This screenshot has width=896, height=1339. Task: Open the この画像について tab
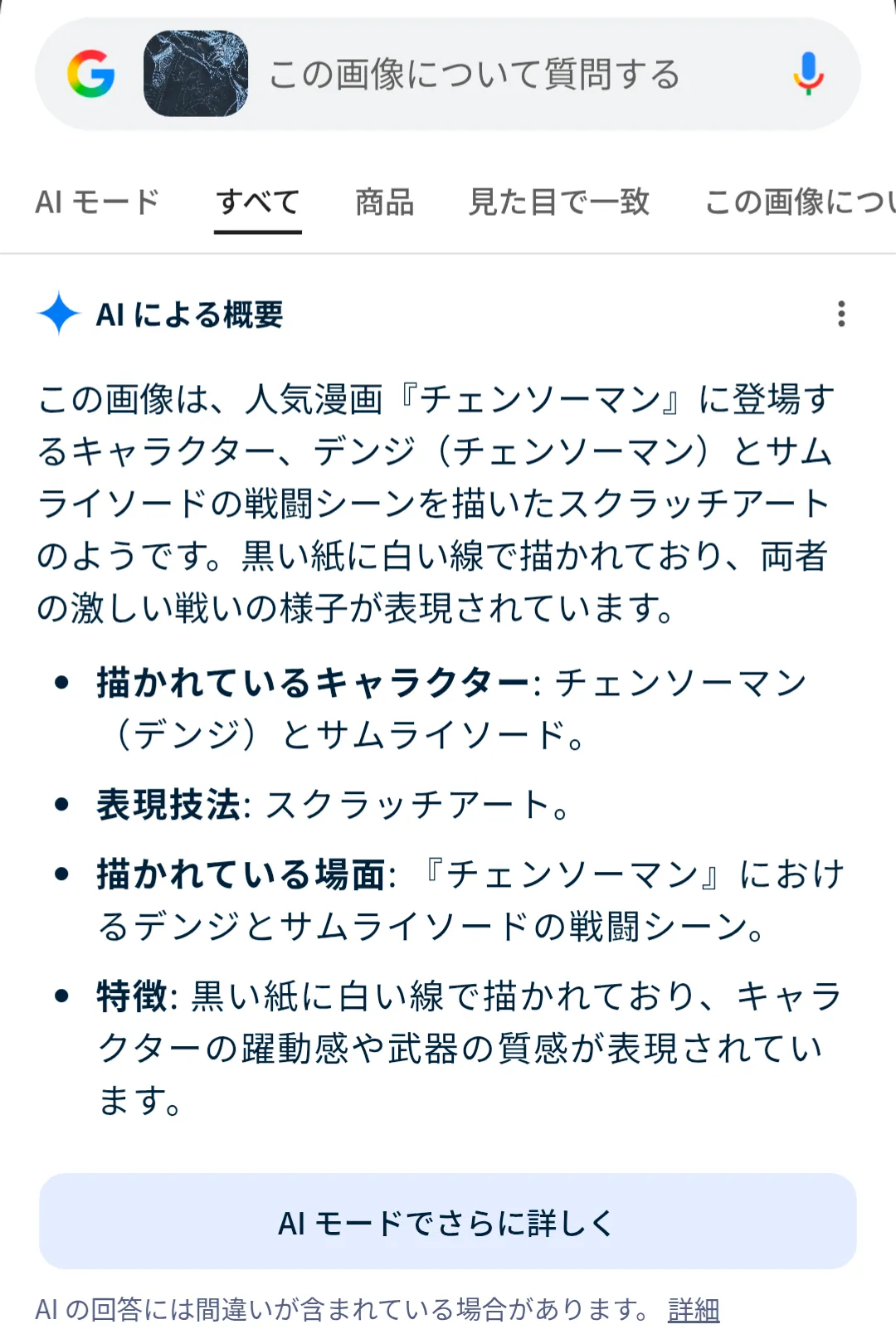click(x=800, y=202)
